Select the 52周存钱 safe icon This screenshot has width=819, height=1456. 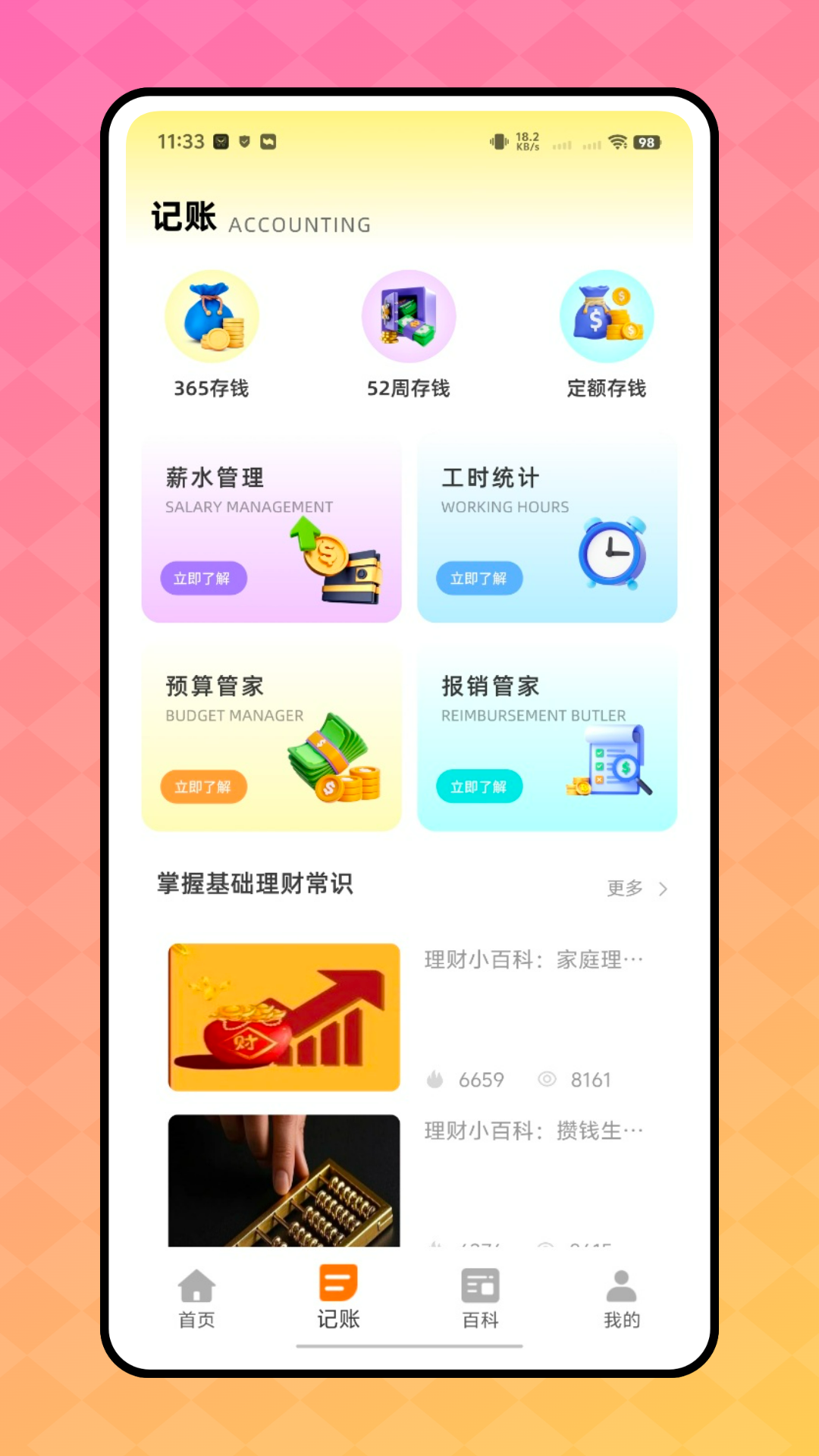[x=409, y=316]
